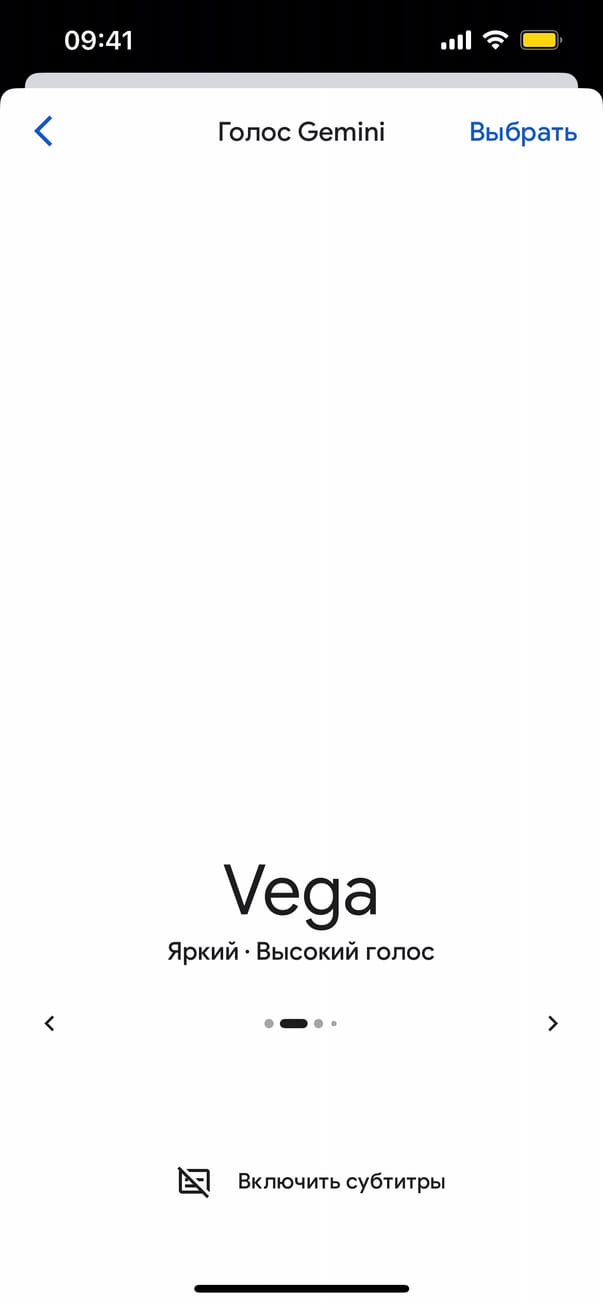
Task: Enable subtitles via Включить субтитры
Action: coord(311,1181)
